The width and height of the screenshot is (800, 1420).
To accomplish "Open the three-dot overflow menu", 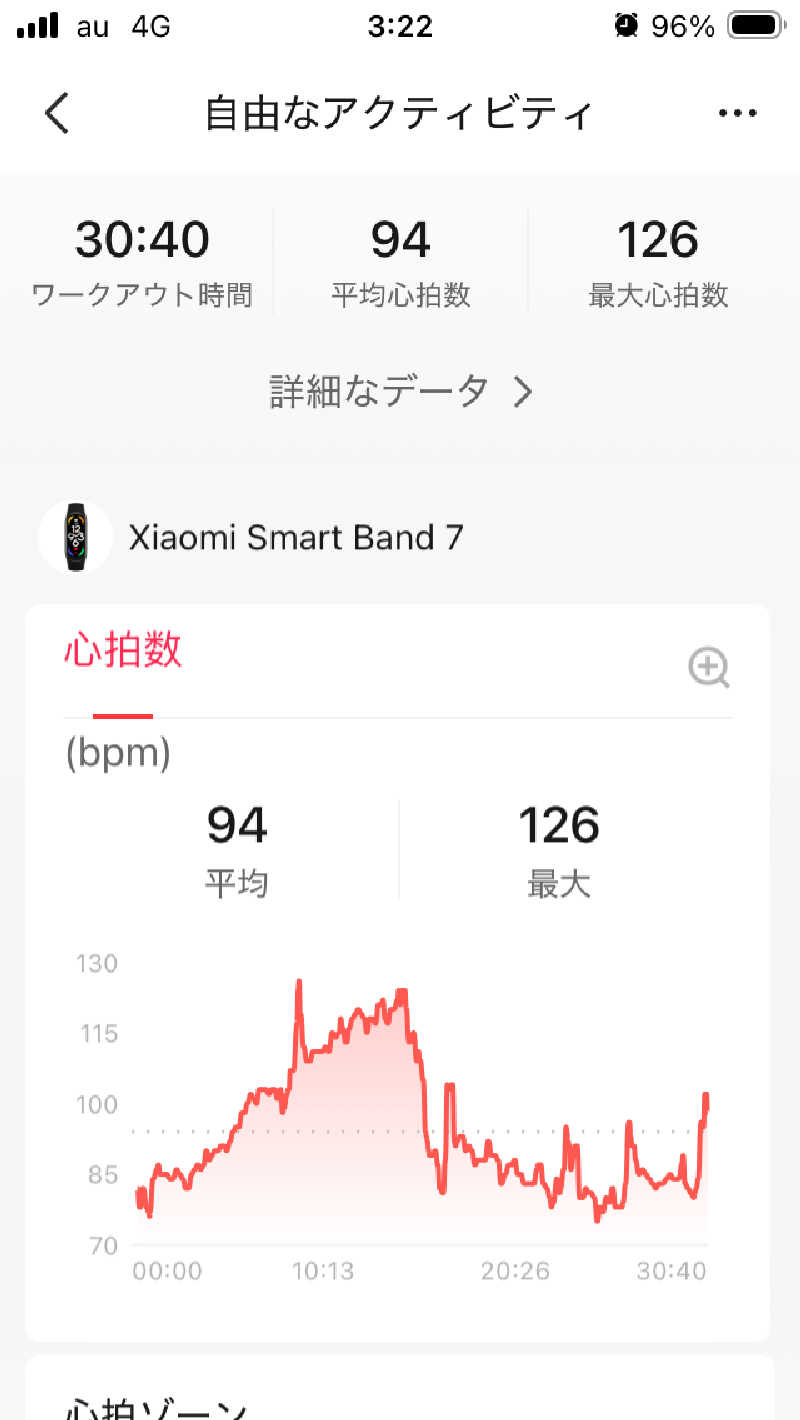I will pos(738,113).
